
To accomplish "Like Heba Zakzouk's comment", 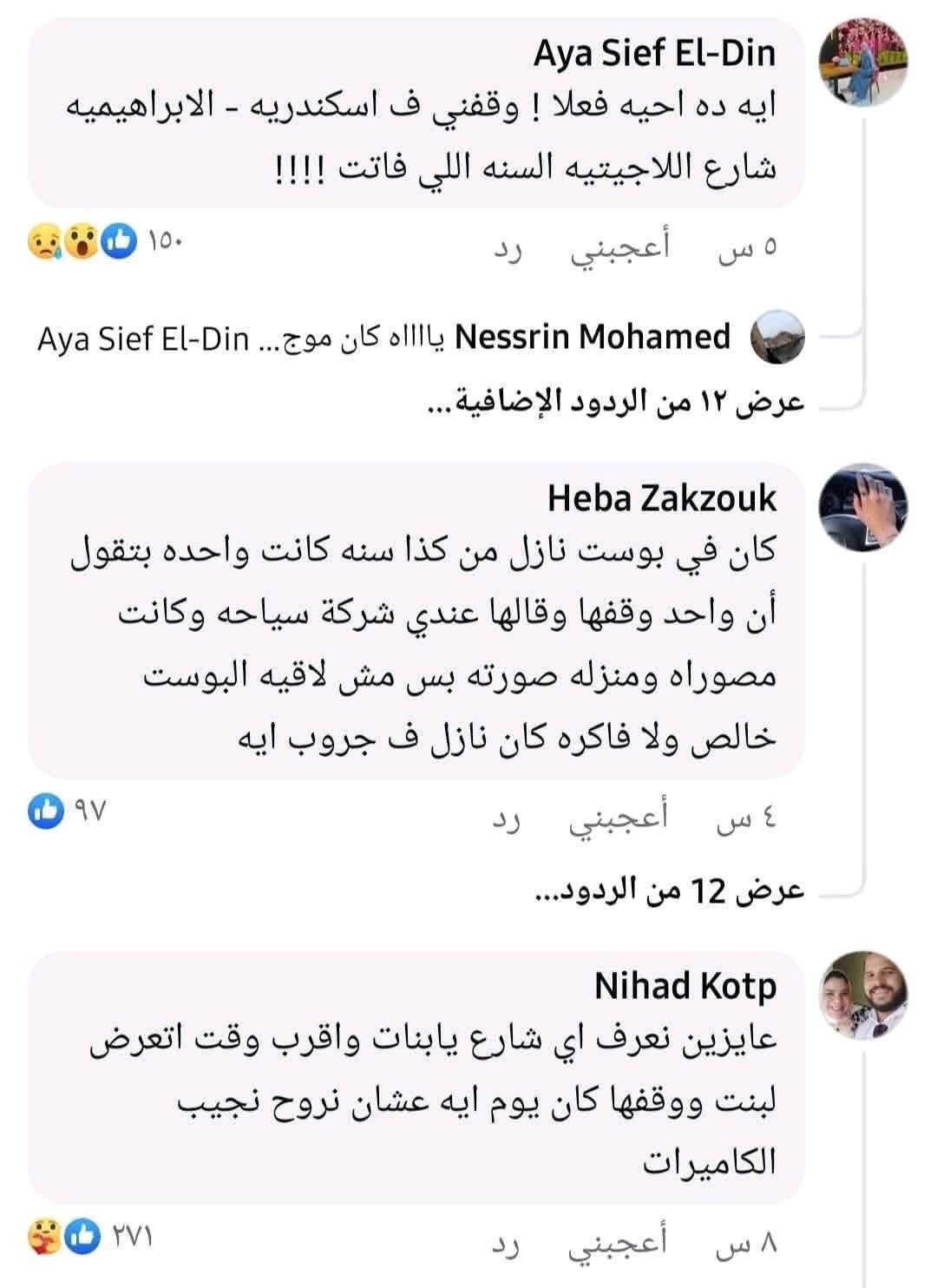I will click(619, 821).
